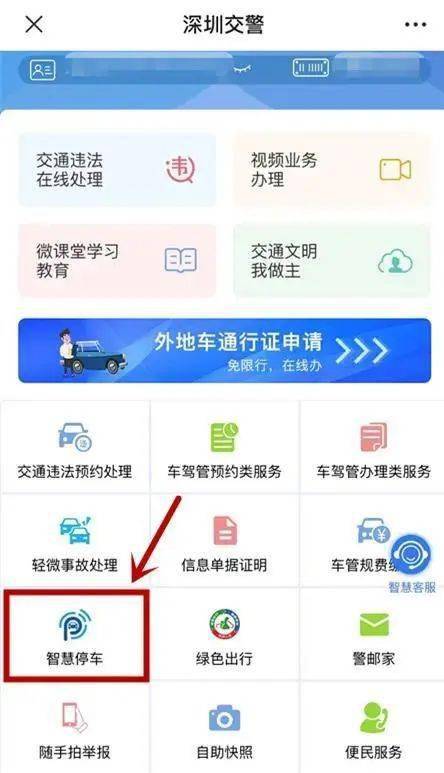Select 交通违法预约处理

(75, 447)
